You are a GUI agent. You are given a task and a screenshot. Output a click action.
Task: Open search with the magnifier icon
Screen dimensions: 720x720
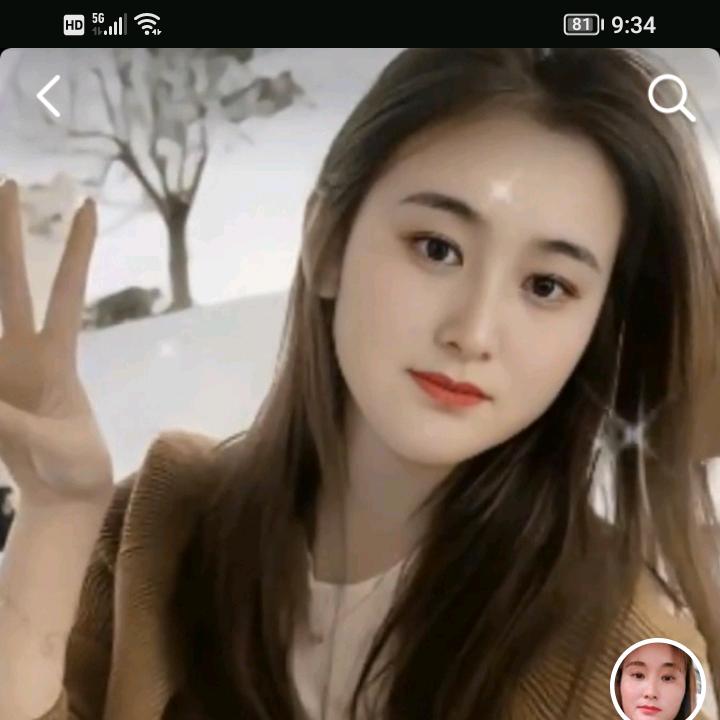click(671, 98)
